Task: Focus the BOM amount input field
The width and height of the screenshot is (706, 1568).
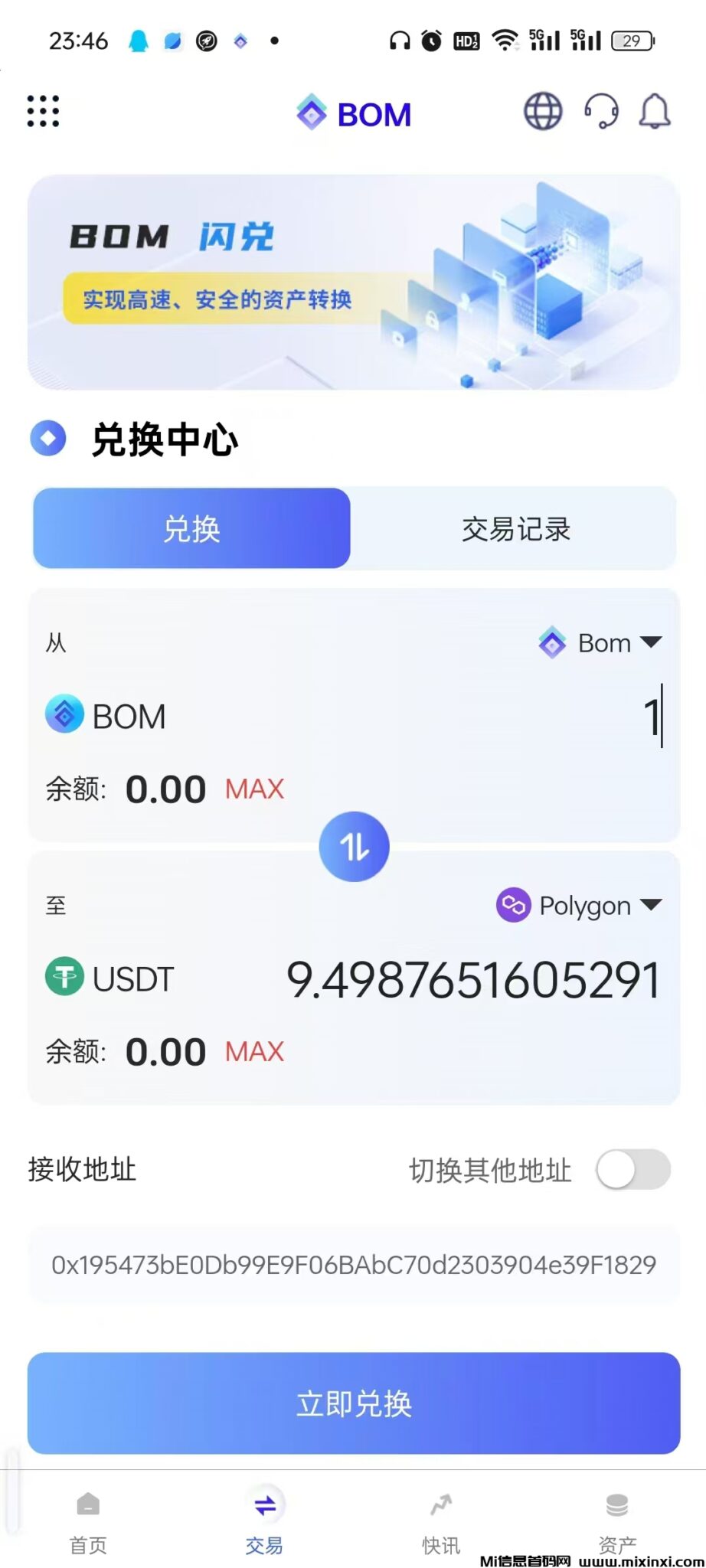Action: tap(459, 717)
